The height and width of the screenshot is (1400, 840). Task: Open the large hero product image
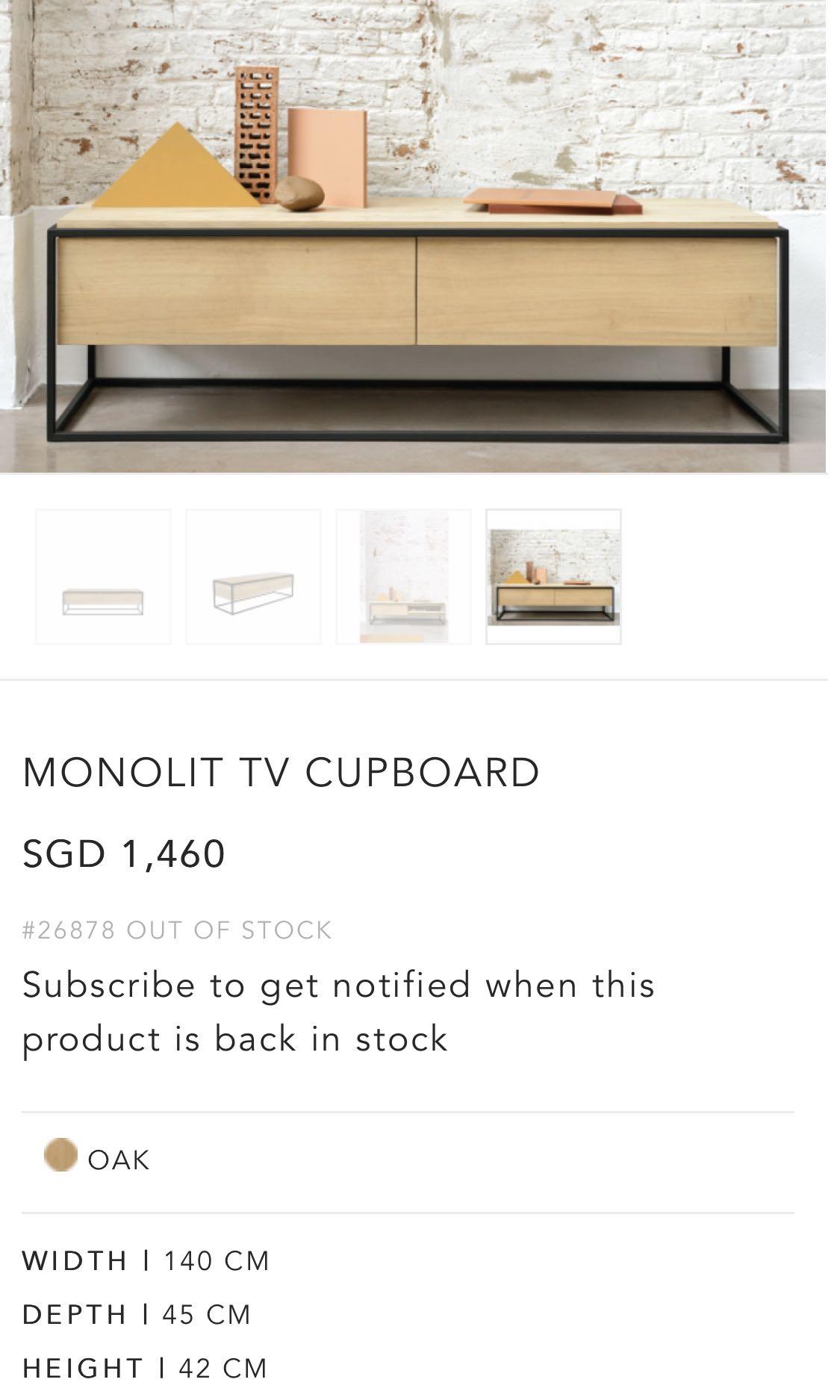tap(418, 239)
